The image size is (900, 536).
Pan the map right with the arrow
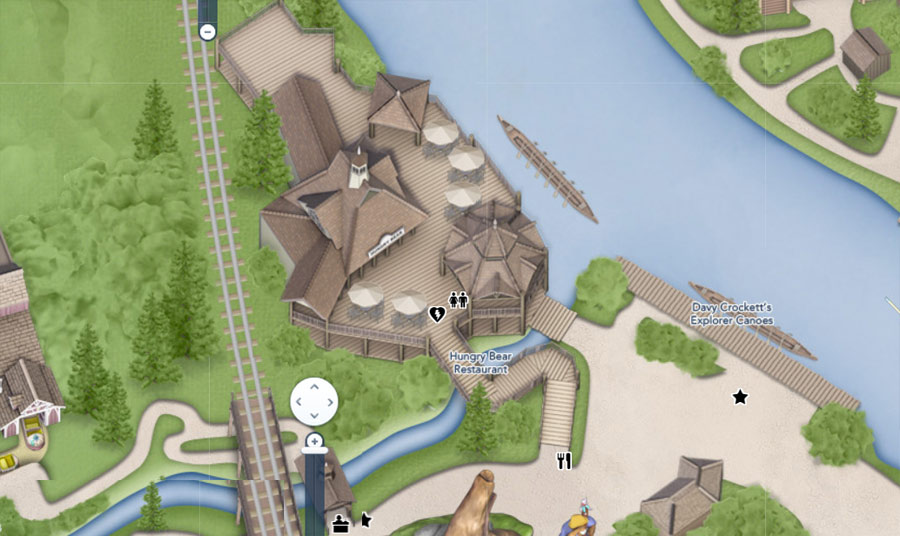[330, 401]
